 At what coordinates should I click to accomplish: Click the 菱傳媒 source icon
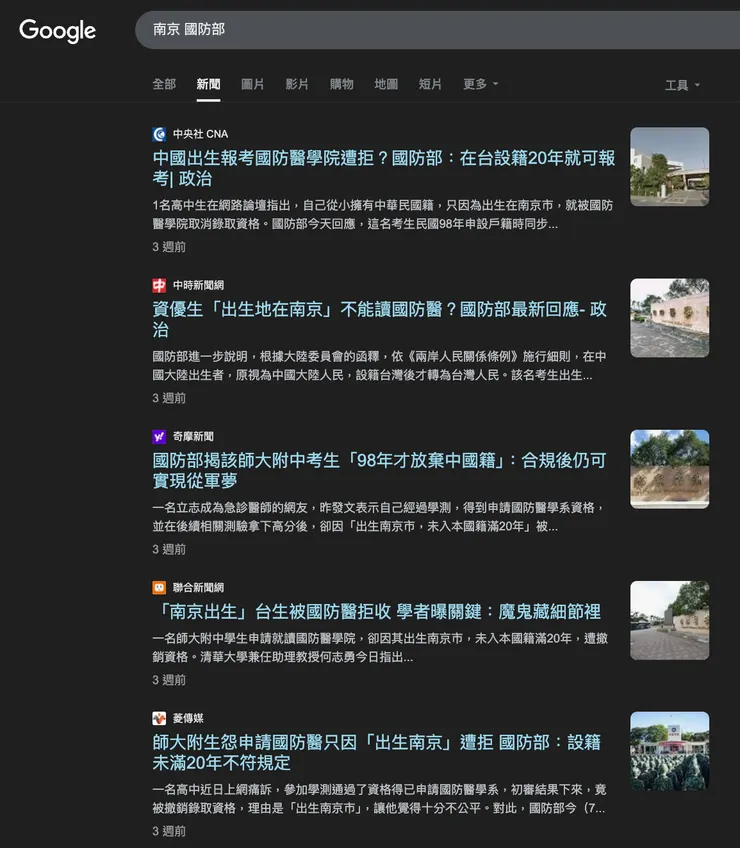[x=158, y=717]
